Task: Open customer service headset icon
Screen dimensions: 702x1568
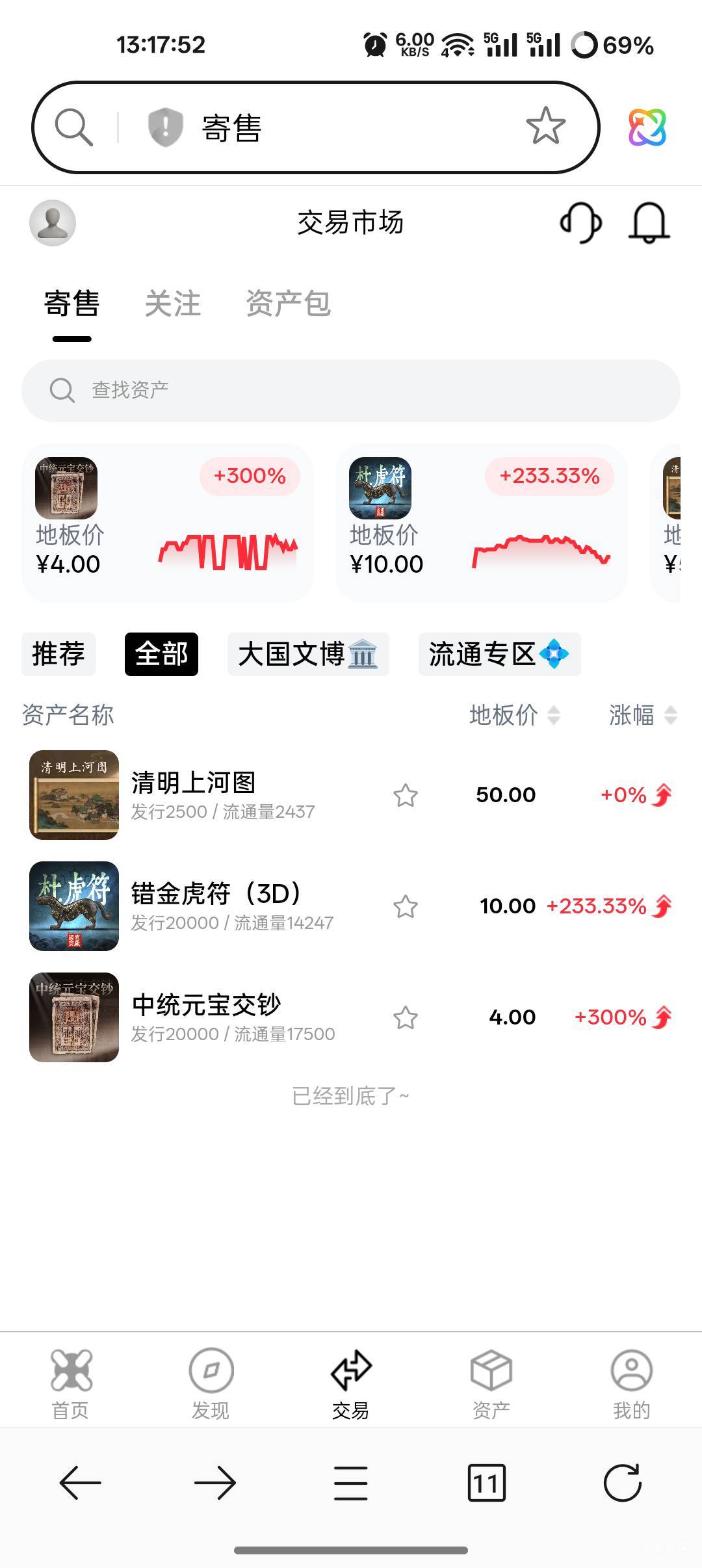Action: coord(580,223)
